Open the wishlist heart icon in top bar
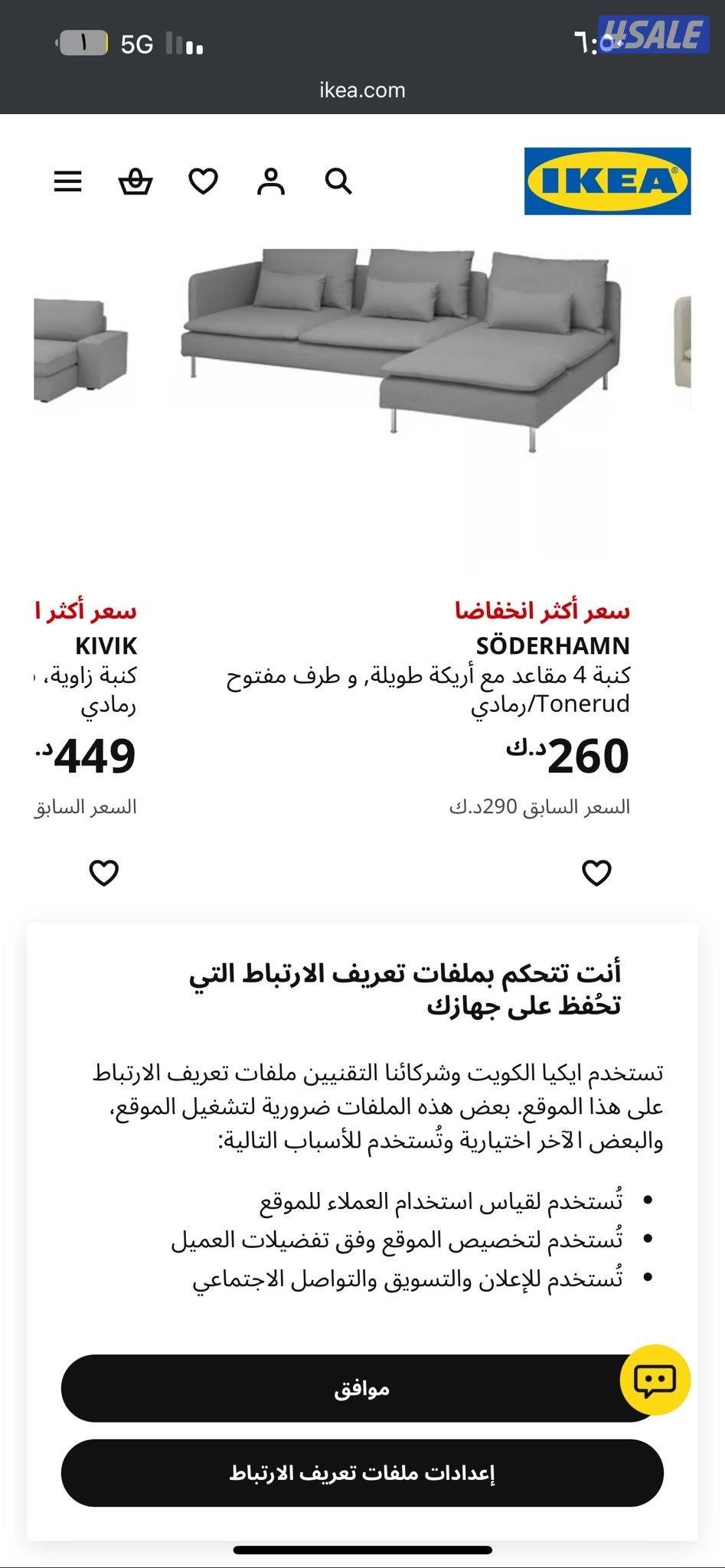 [x=202, y=181]
